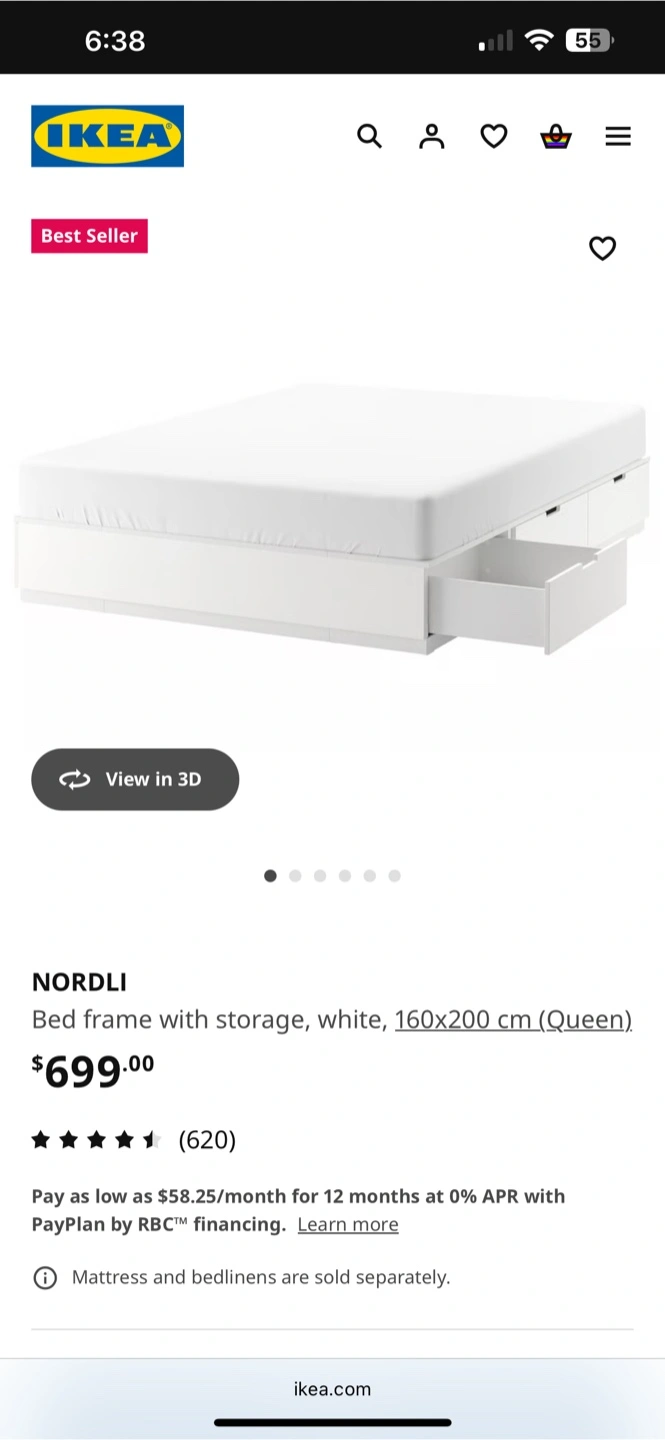The image size is (665, 1440).
Task: Open the account profile icon
Action: (x=431, y=136)
